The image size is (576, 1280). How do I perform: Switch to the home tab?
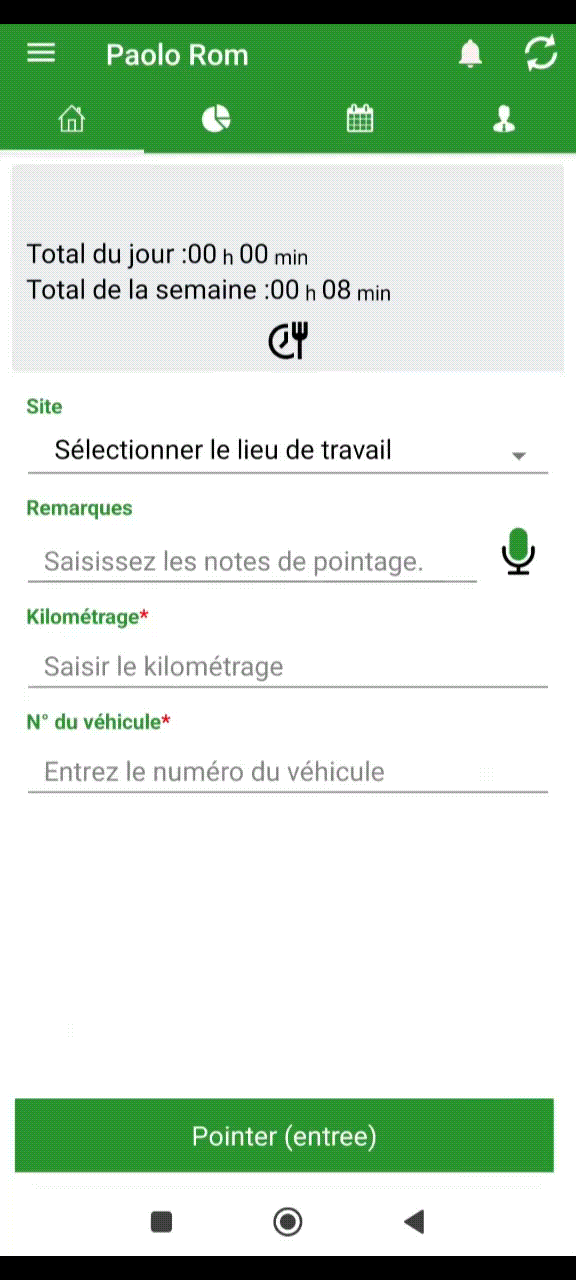pos(72,120)
